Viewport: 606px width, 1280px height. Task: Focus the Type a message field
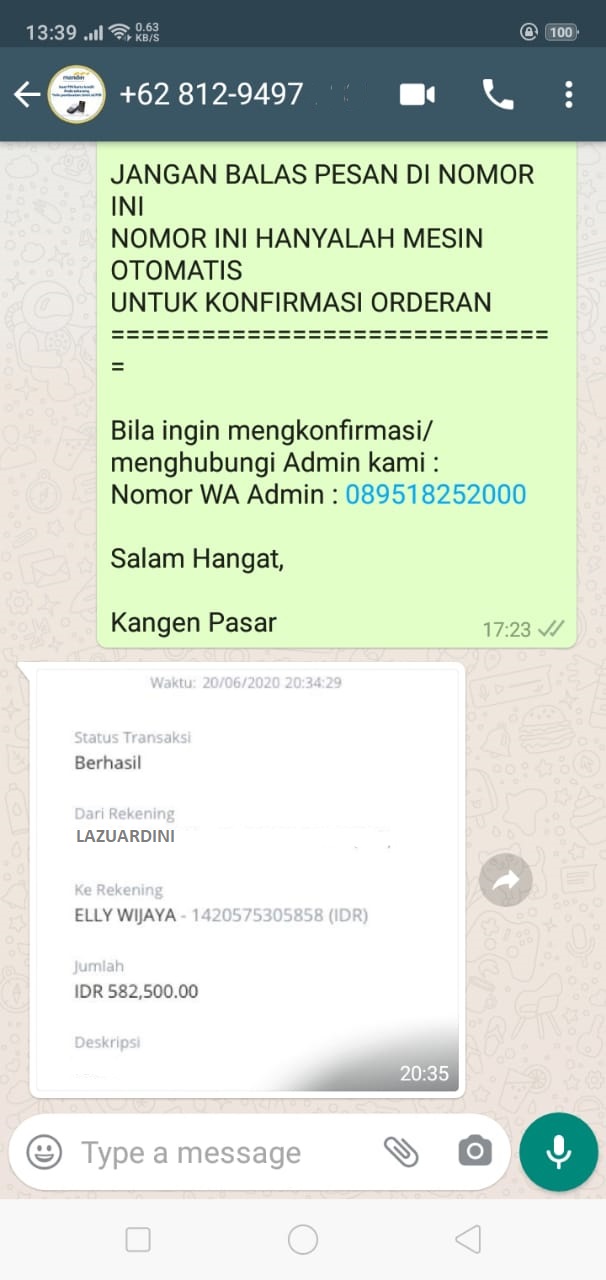coord(220,1152)
